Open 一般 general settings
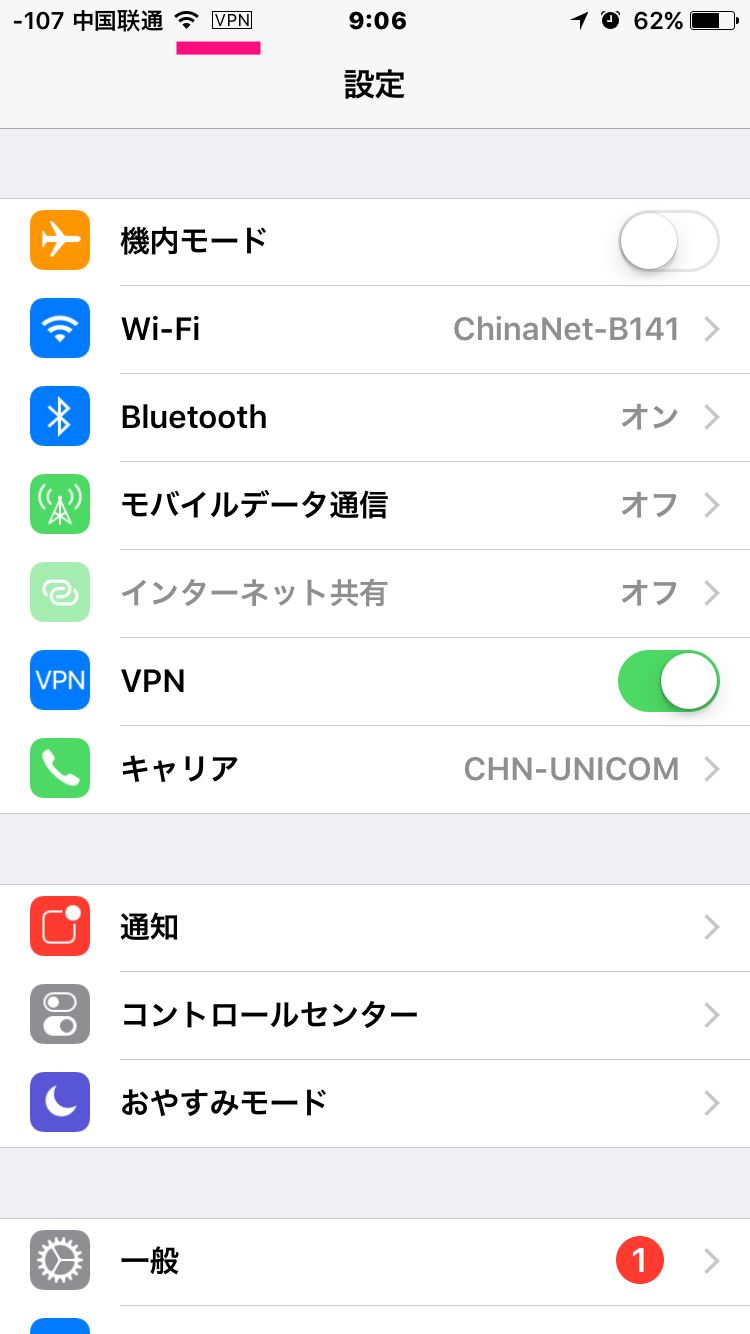The width and height of the screenshot is (750, 1334). [375, 1261]
